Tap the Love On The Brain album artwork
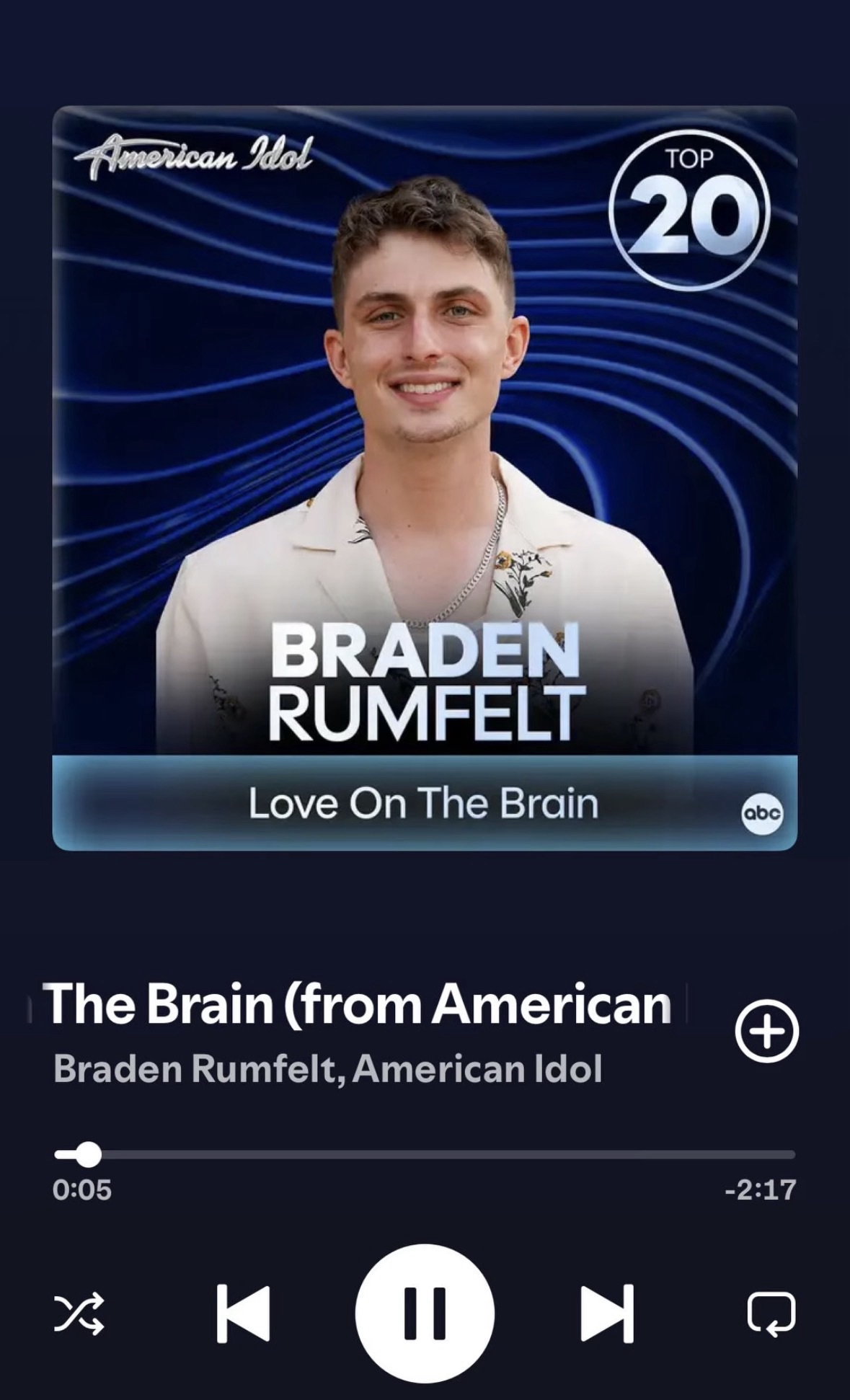 pyautogui.click(x=425, y=478)
